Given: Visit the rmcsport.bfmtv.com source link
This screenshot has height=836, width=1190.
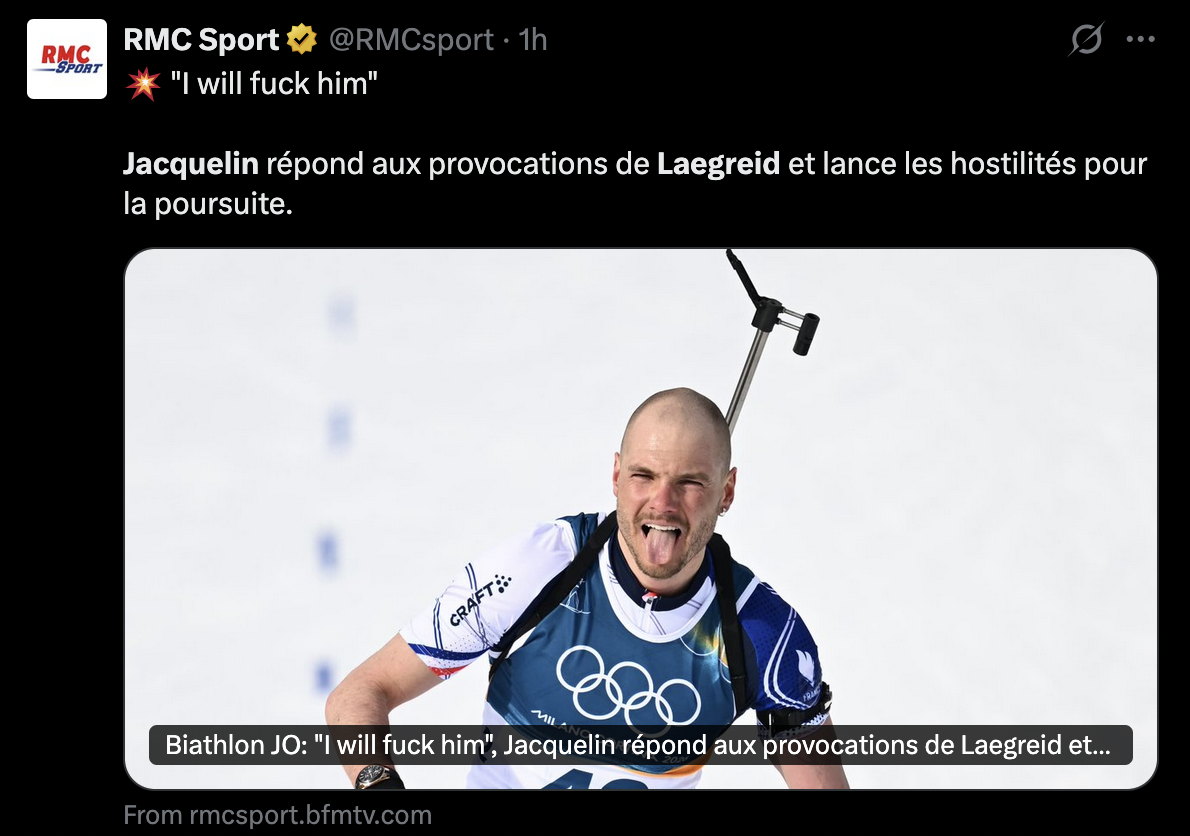Looking at the screenshot, I should click(277, 815).
